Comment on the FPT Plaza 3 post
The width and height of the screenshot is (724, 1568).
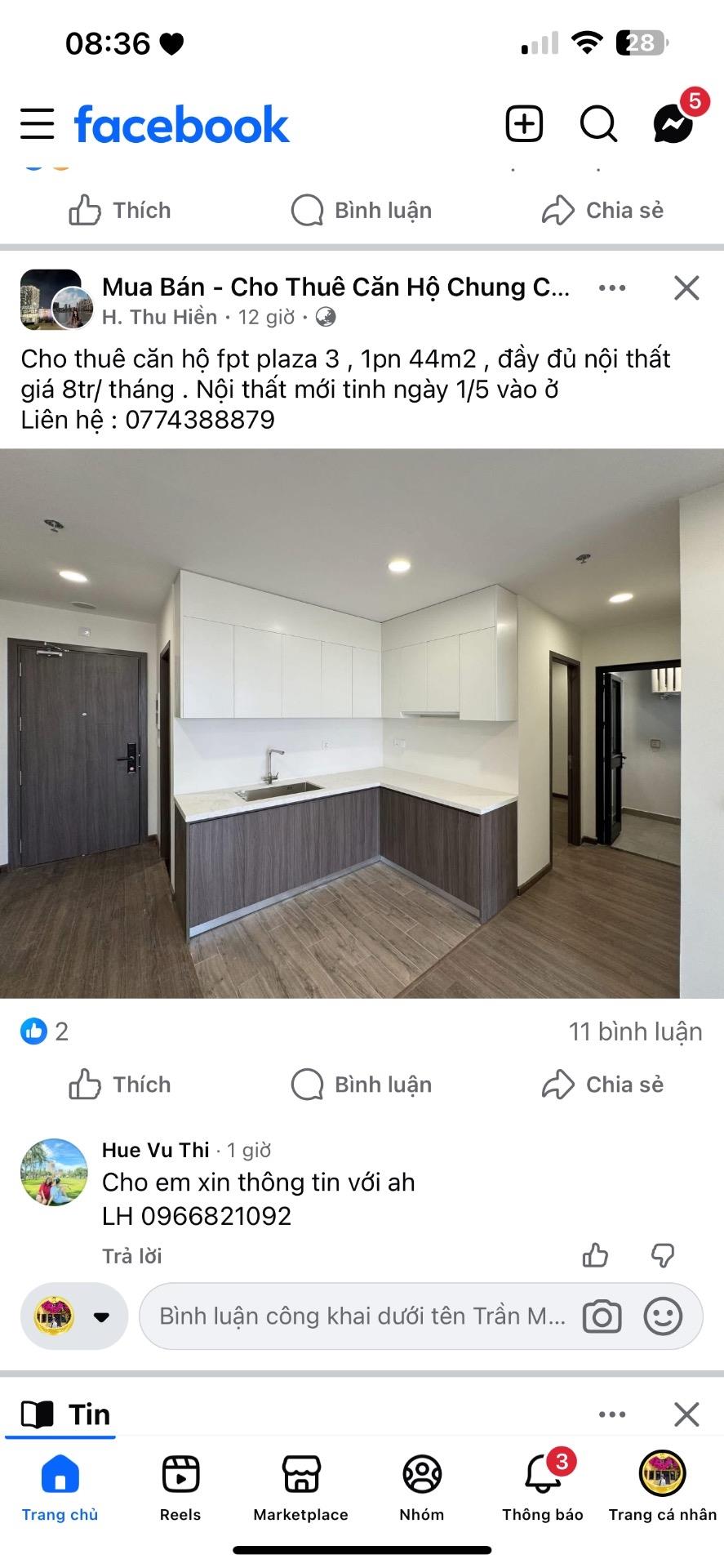pyautogui.click(x=362, y=1085)
